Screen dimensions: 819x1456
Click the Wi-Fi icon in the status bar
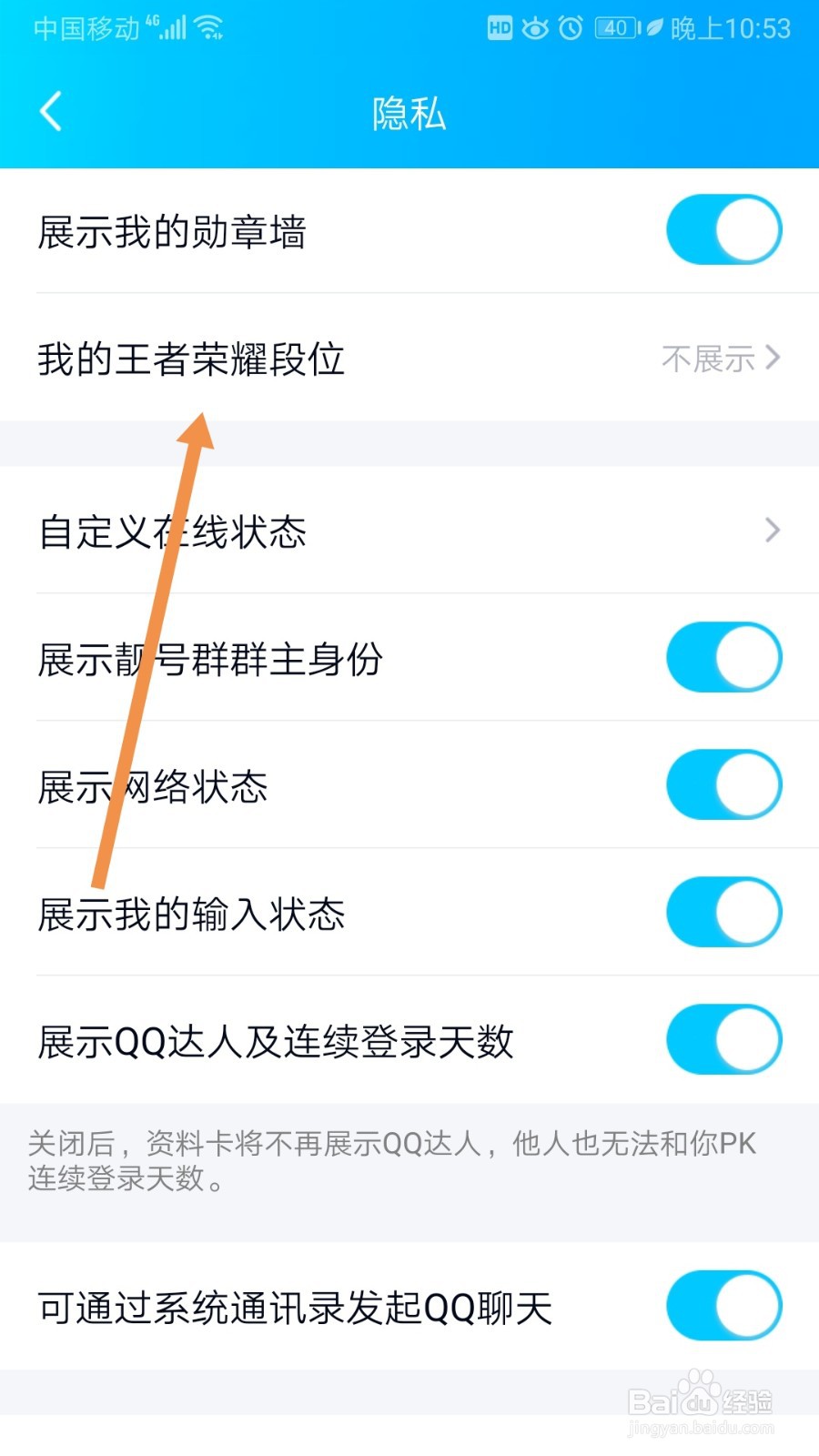(212, 27)
